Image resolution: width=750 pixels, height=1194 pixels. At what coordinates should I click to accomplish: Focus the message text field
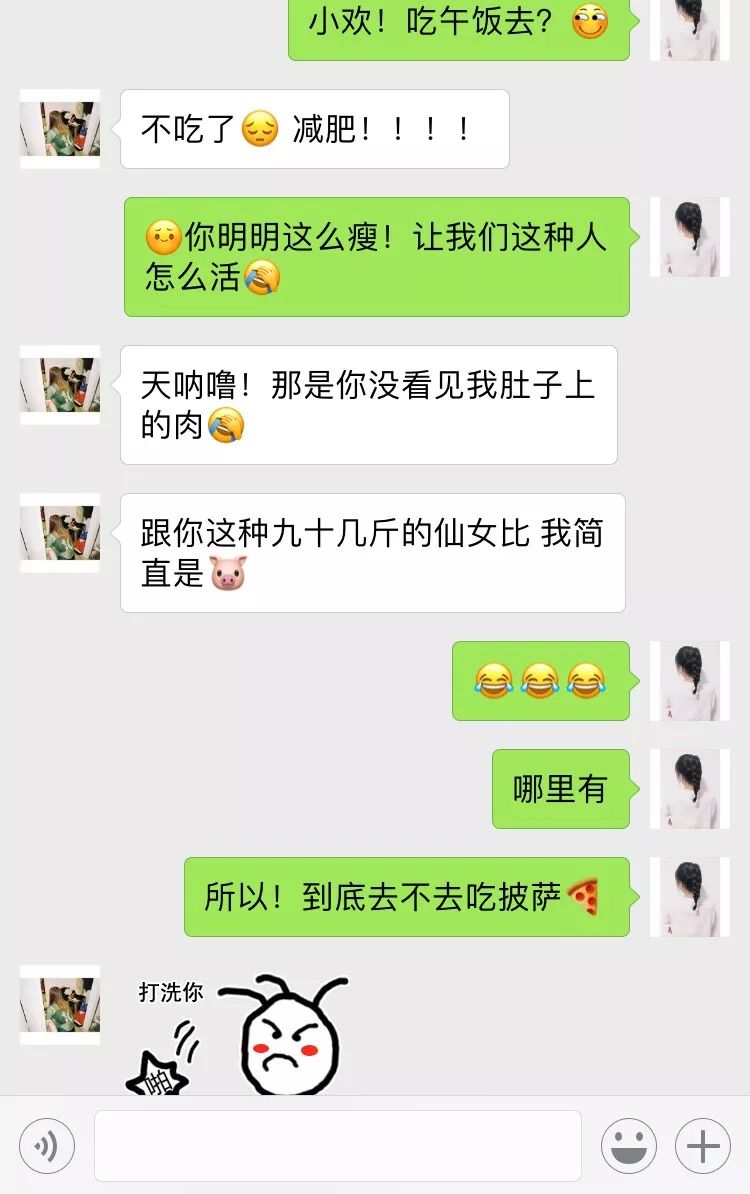click(338, 1145)
